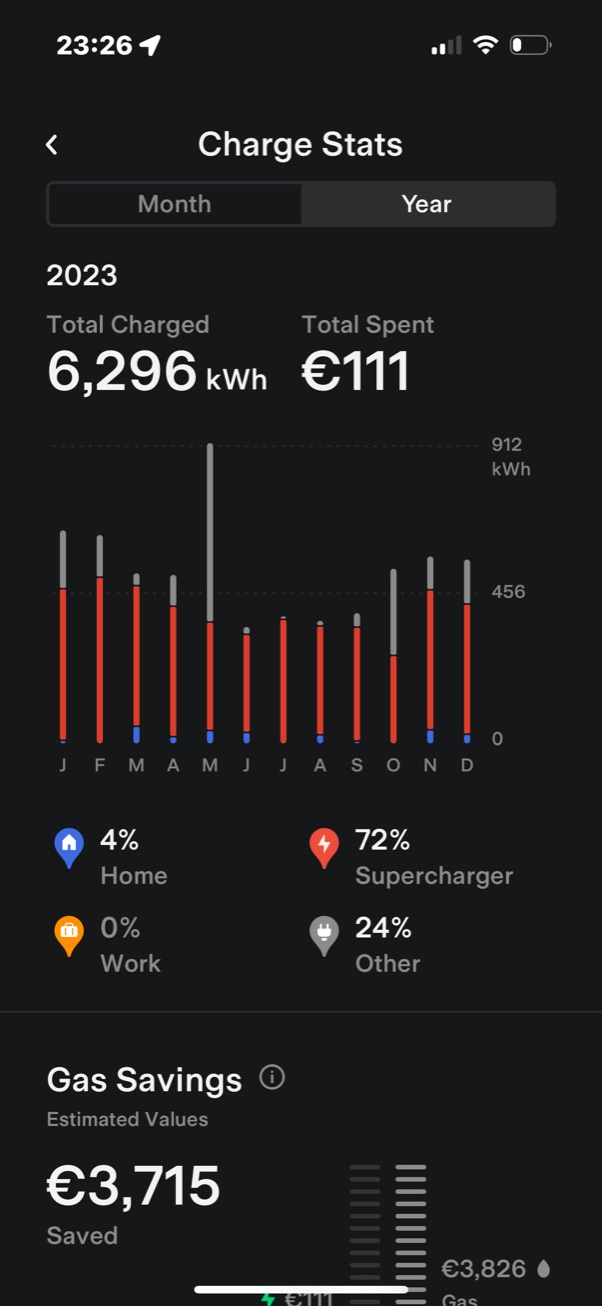Go back from Charge Stats
602x1306 pixels.
click(x=52, y=145)
